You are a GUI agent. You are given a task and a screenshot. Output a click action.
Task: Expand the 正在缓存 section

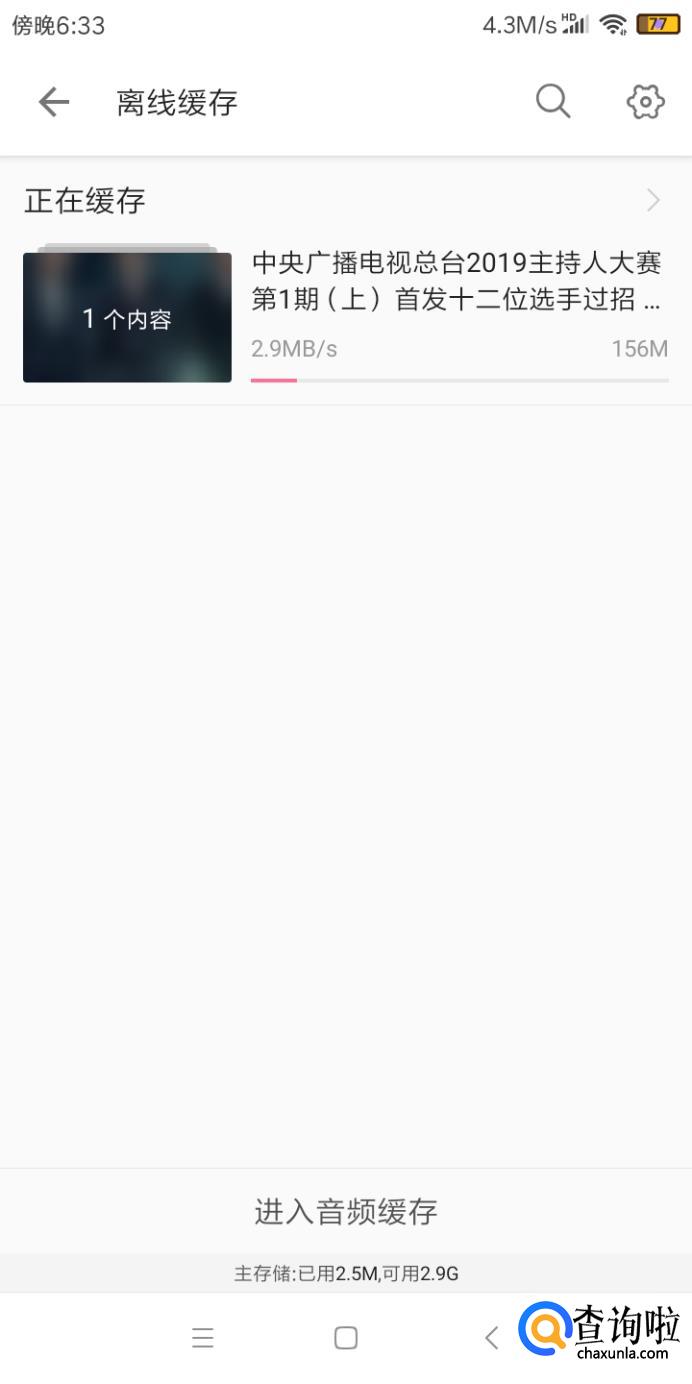tap(653, 201)
